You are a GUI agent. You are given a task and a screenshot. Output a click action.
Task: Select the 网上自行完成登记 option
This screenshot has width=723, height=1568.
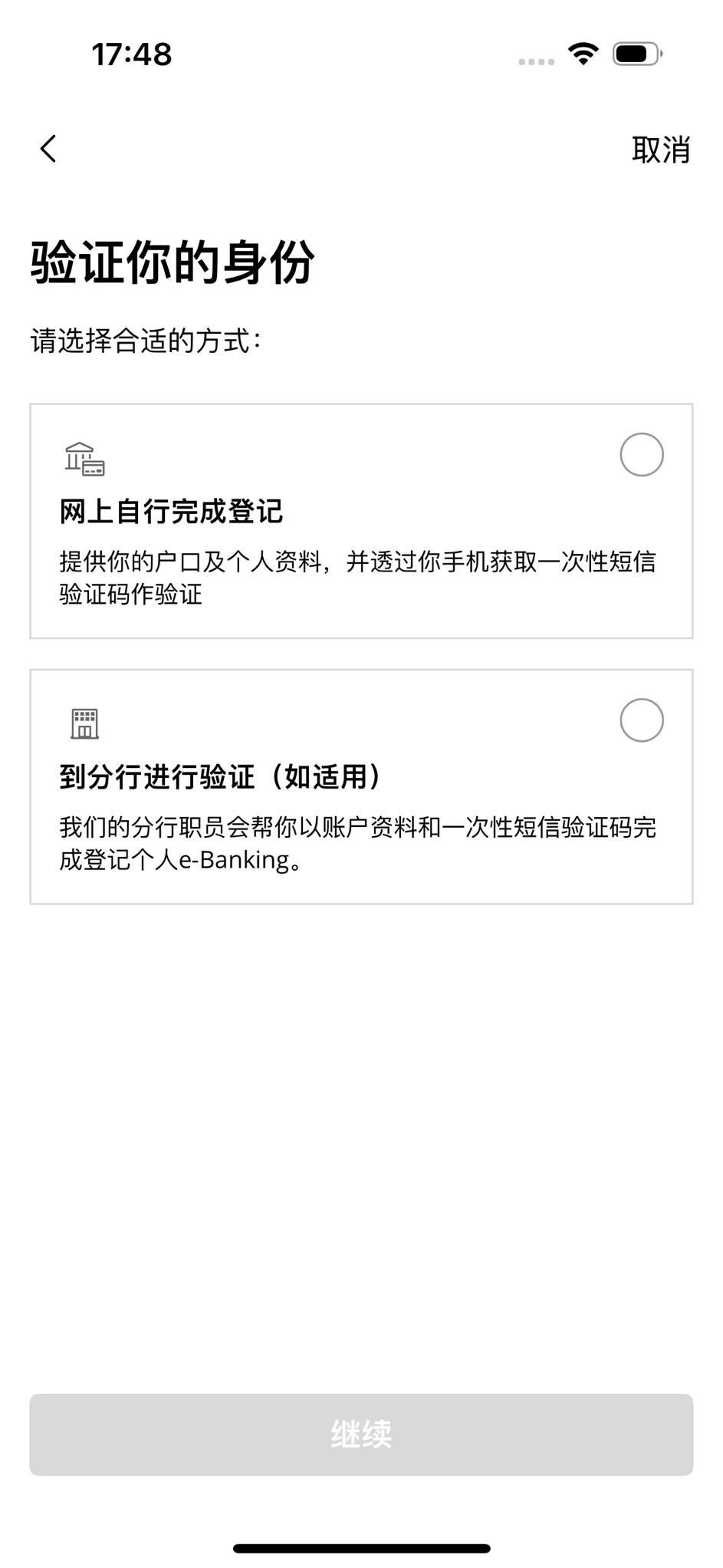coord(641,455)
